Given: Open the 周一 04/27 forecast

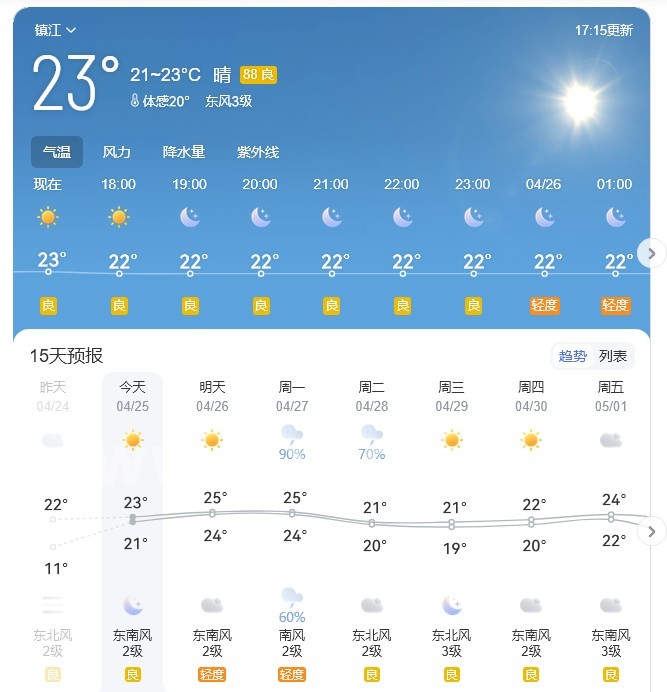Looking at the screenshot, I should [292, 531].
